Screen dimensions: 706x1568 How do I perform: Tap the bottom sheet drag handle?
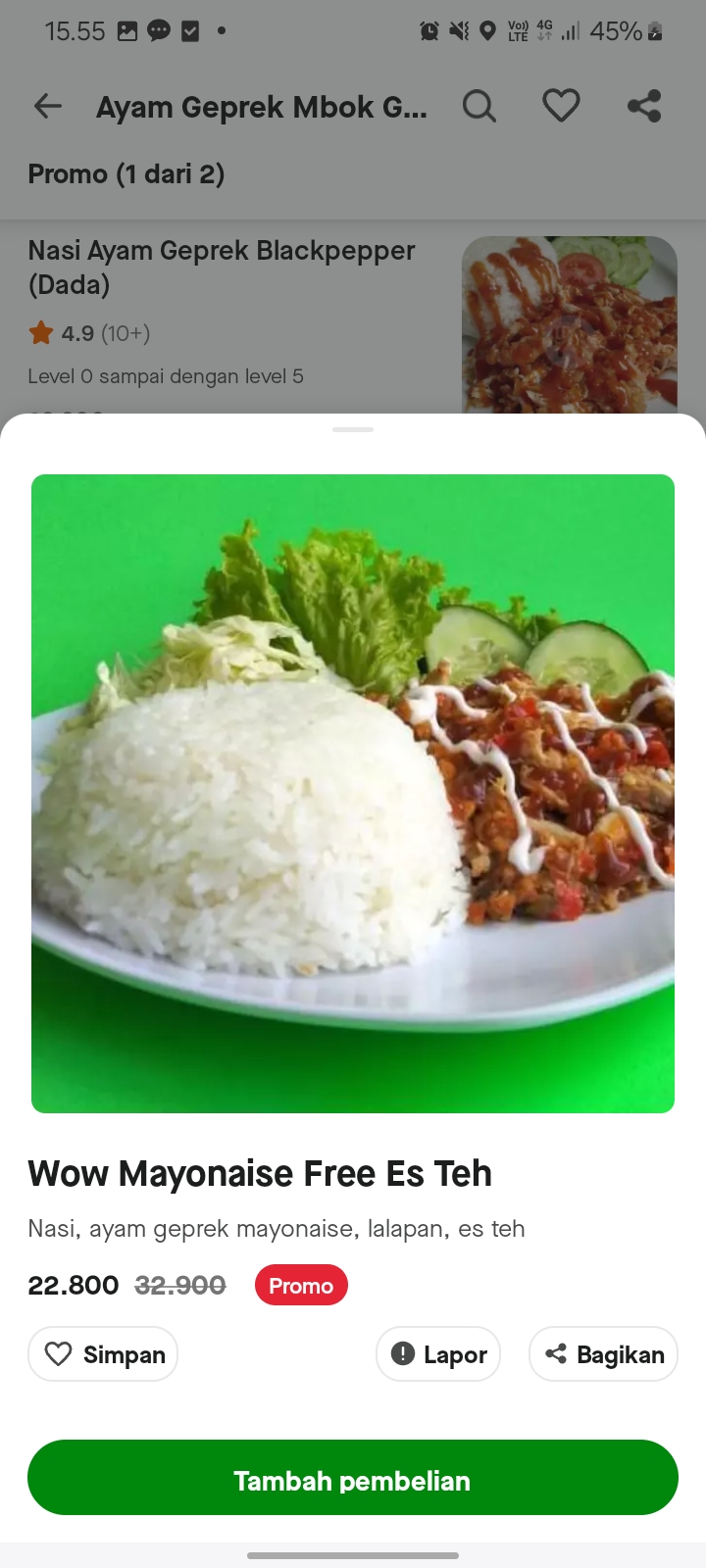[353, 429]
